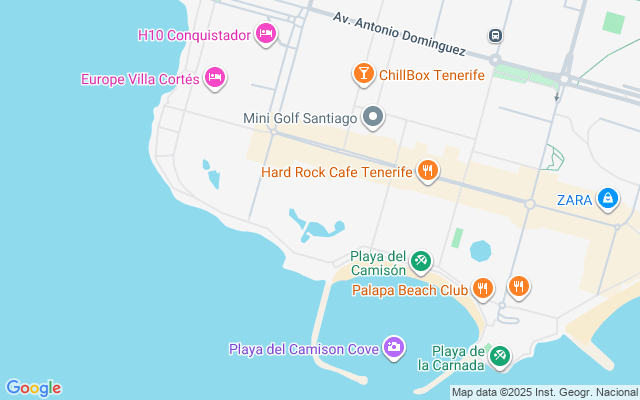Viewport: 640px width, 400px height.
Task: Tap the ChillBox Tenerife bar marker
Action: tap(363, 75)
